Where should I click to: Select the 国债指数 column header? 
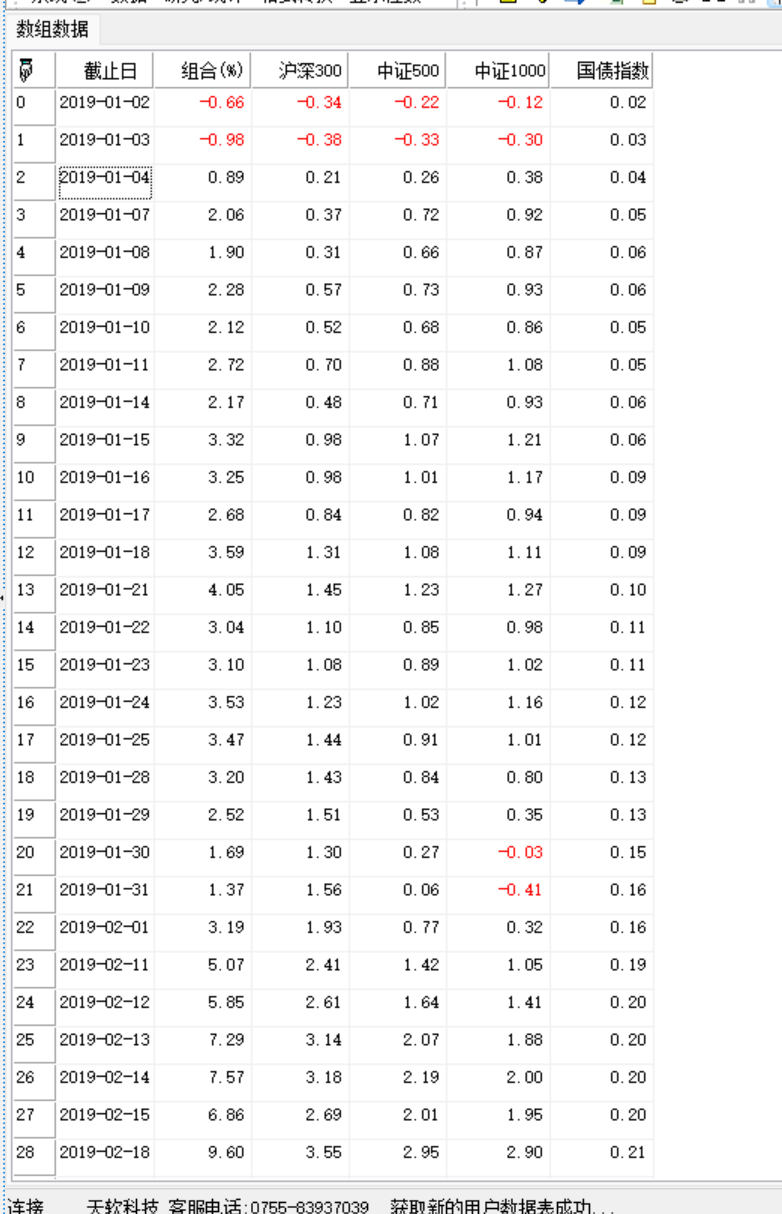601,71
